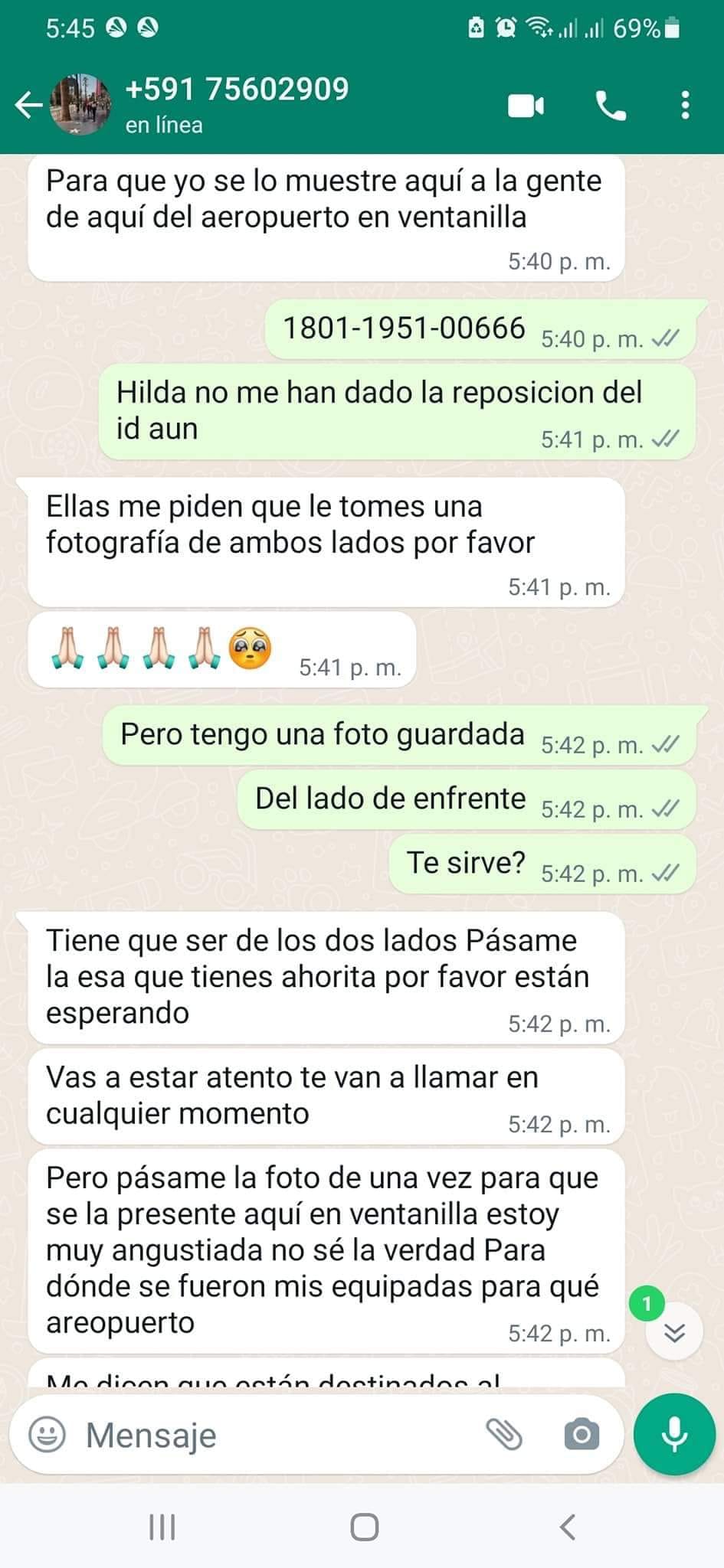Viewport: 724px width, 1568px height.
Task: Tap the scroll-to-bottom chevron with unread badge
Action: coord(674,1331)
